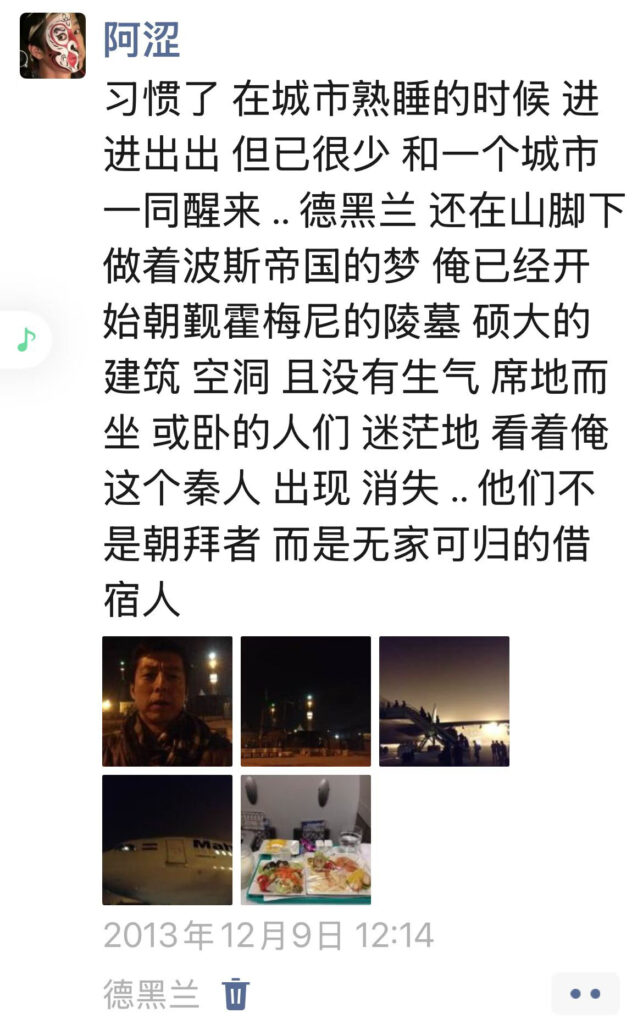The image size is (643, 1024).
Task: Open the like and comment menu
Action: click(584, 994)
